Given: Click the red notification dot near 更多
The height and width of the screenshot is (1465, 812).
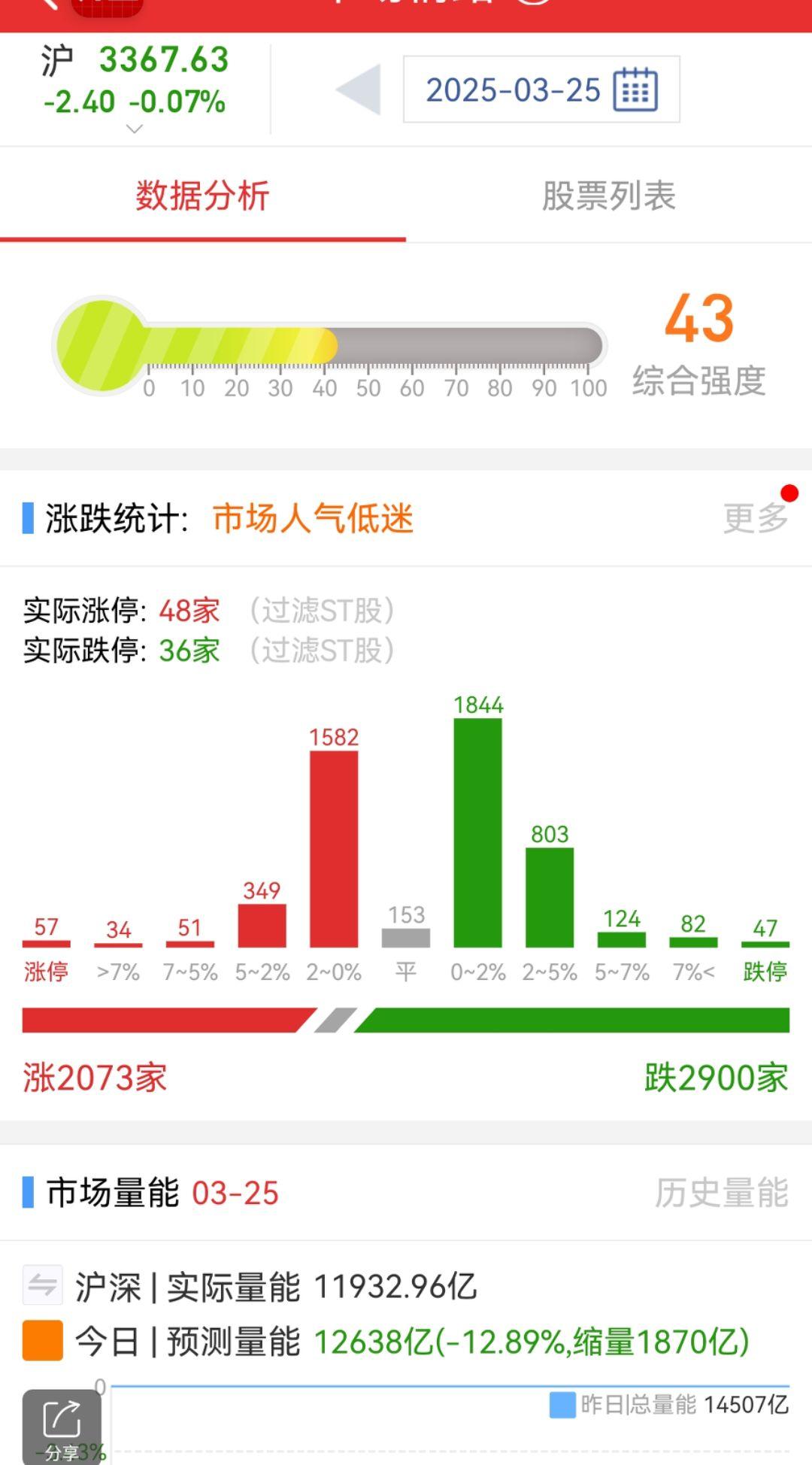Looking at the screenshot, I should [788, 493].
